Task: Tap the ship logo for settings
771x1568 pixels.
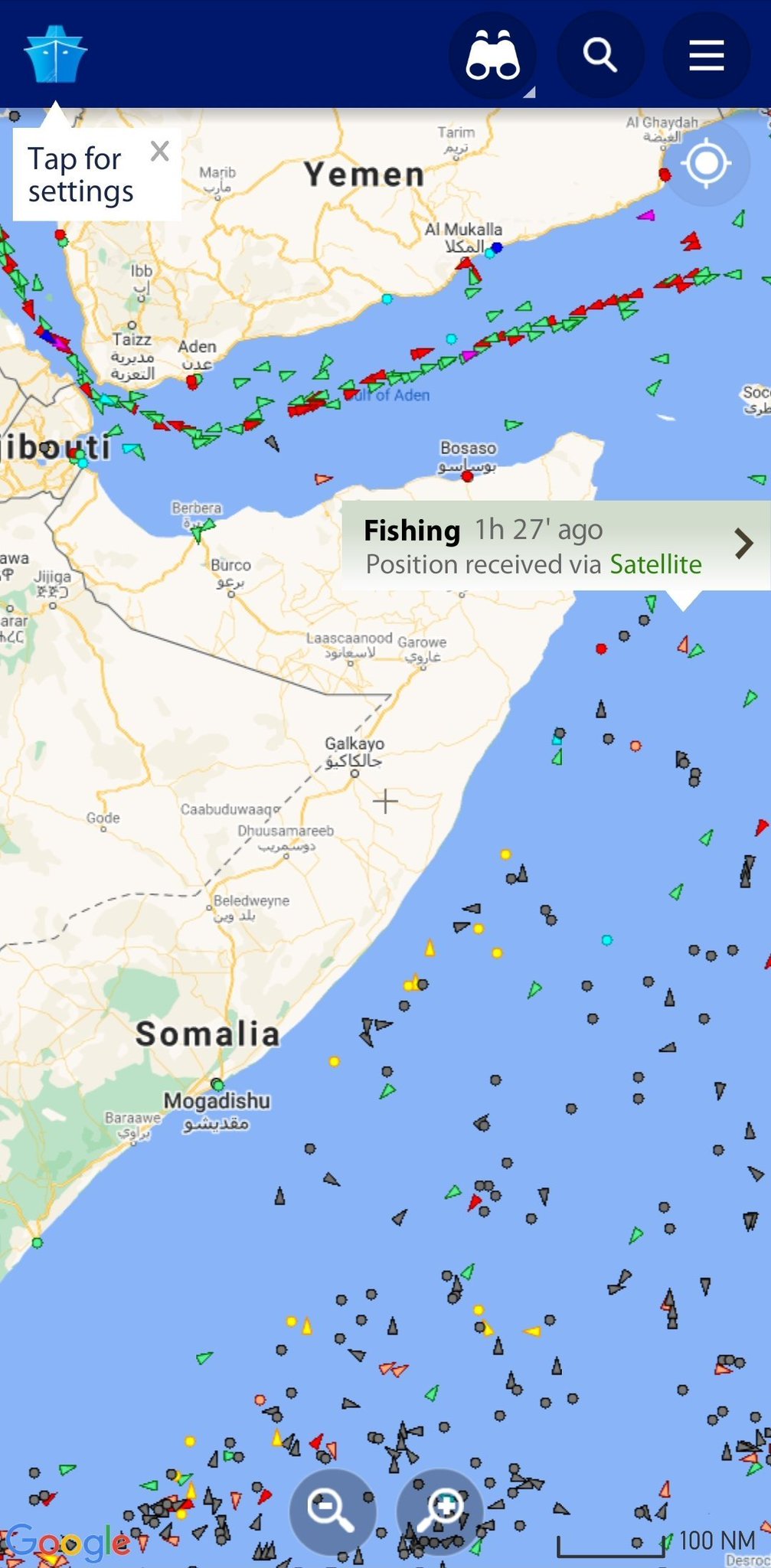Action: [x=55, y=54]
